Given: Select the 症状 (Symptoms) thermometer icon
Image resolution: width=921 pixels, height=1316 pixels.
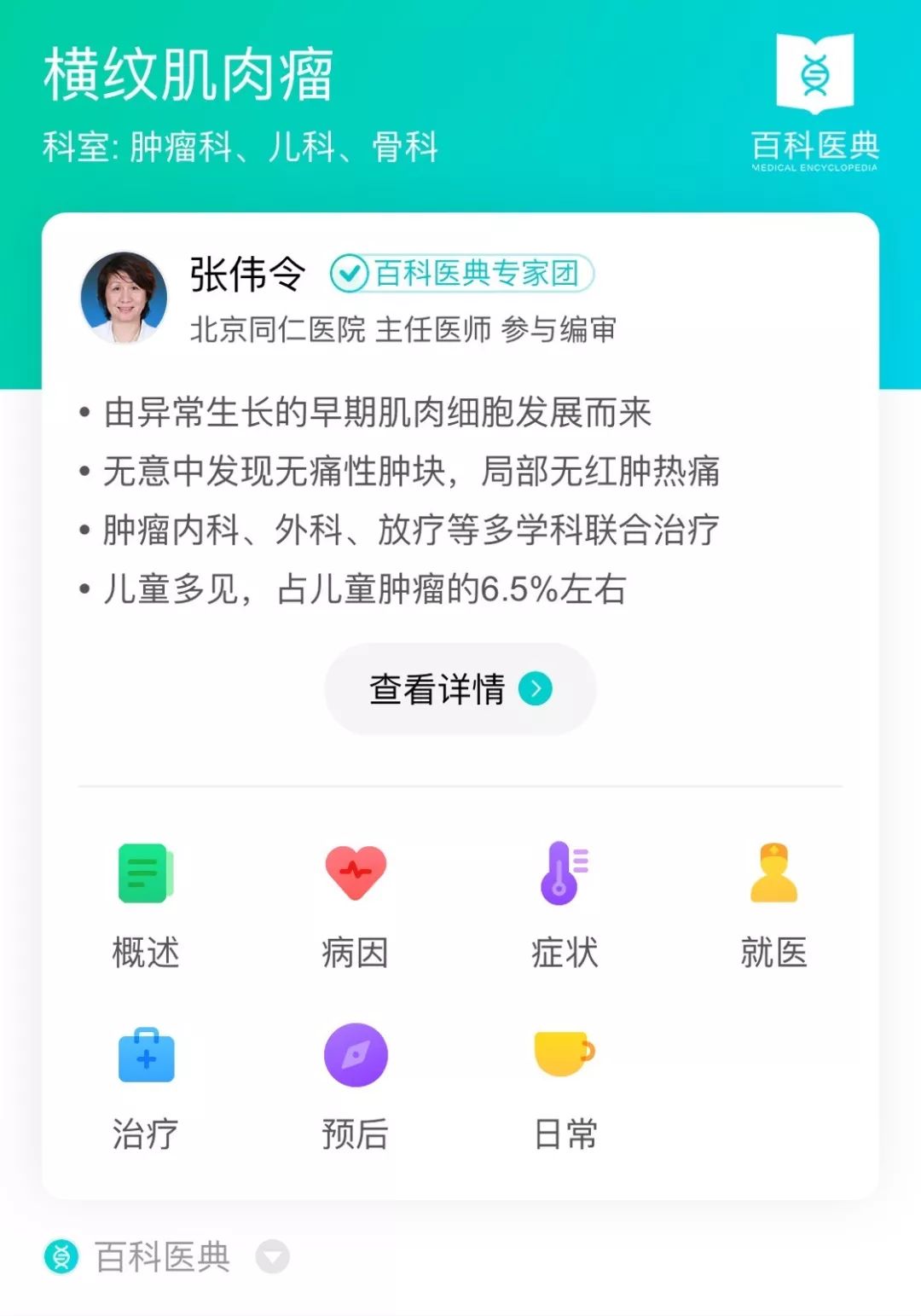Looking at the screenshot, I should 564,871.
